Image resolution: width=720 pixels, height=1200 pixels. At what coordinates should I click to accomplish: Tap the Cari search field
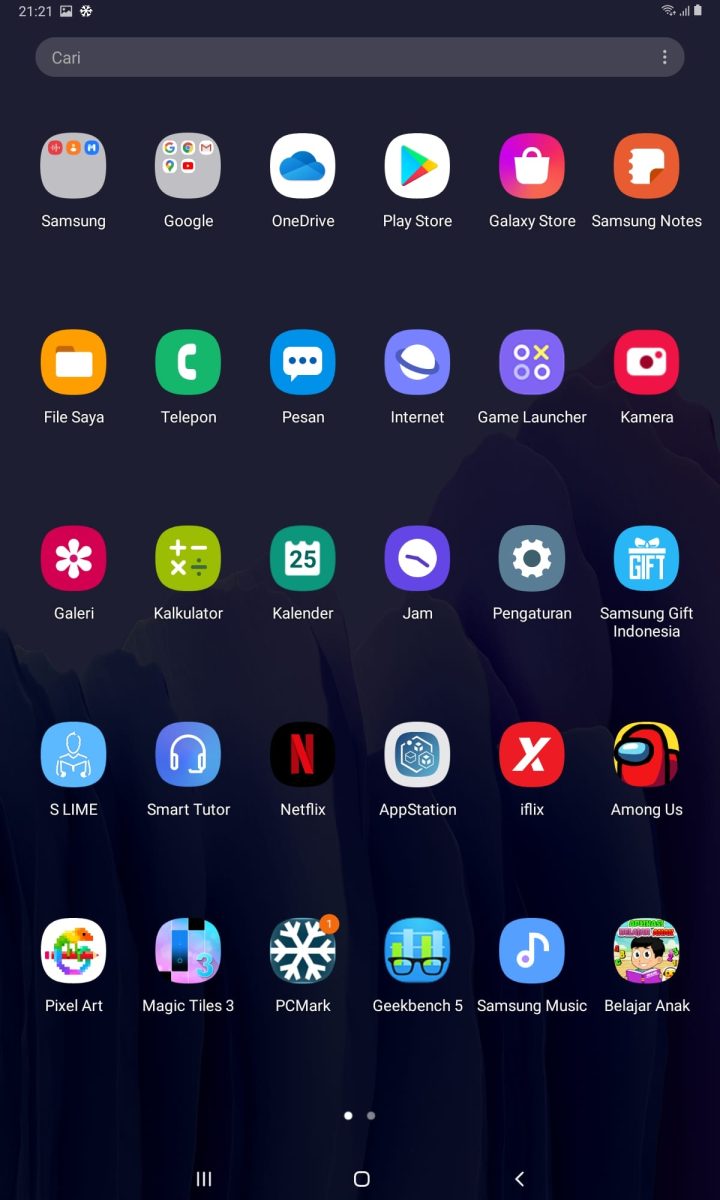(x=340, y=58)
